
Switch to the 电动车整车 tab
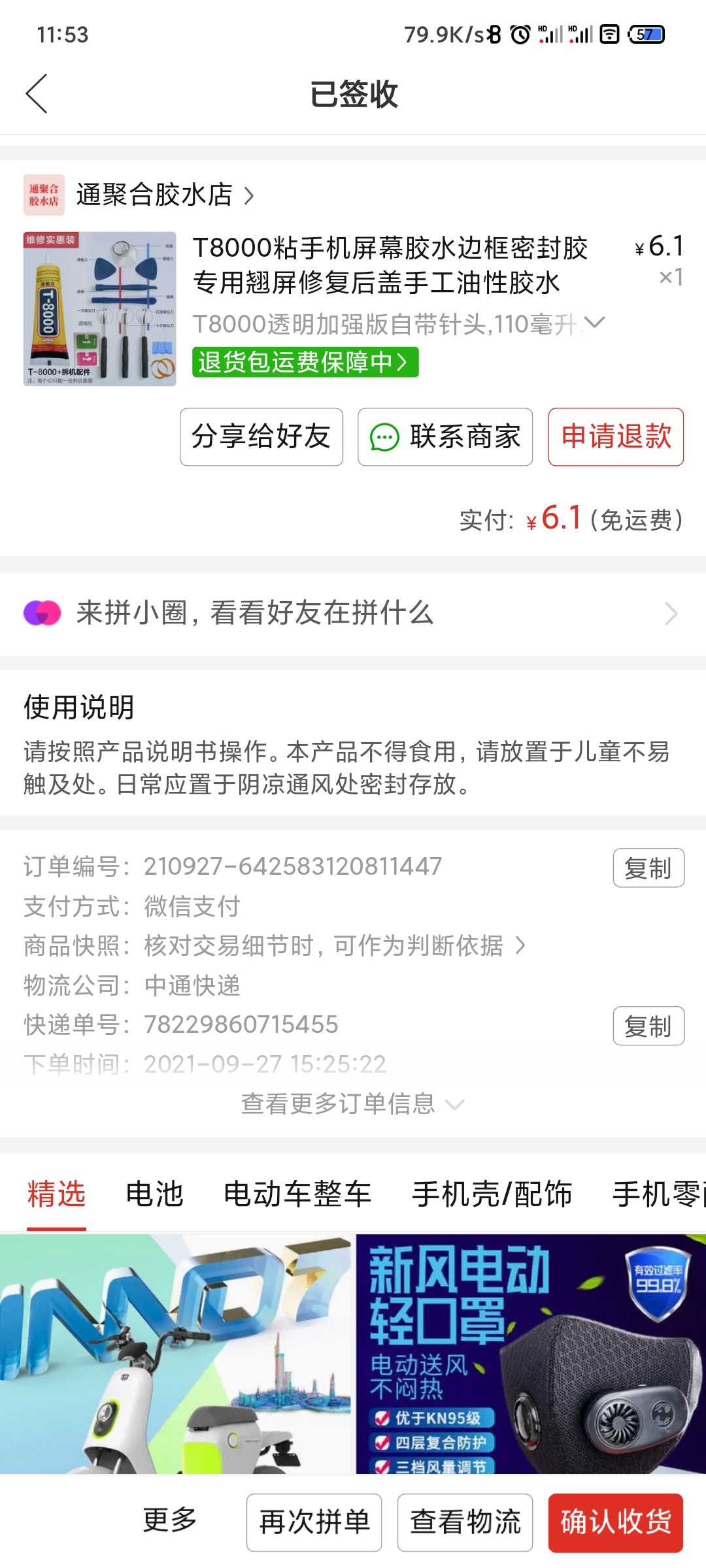point(297,1194)
